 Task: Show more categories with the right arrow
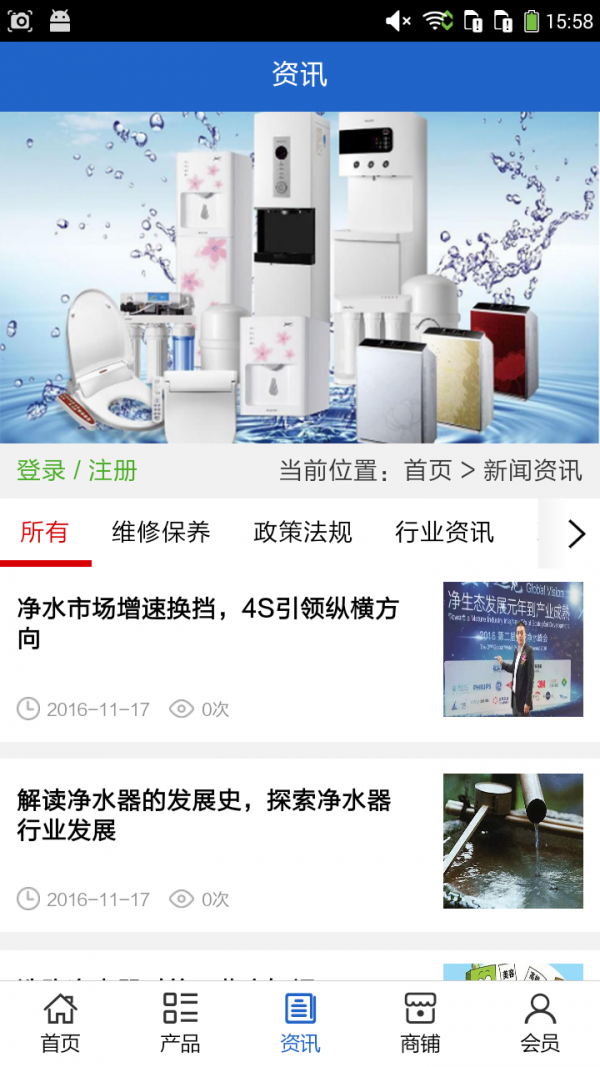coord(576,534)
